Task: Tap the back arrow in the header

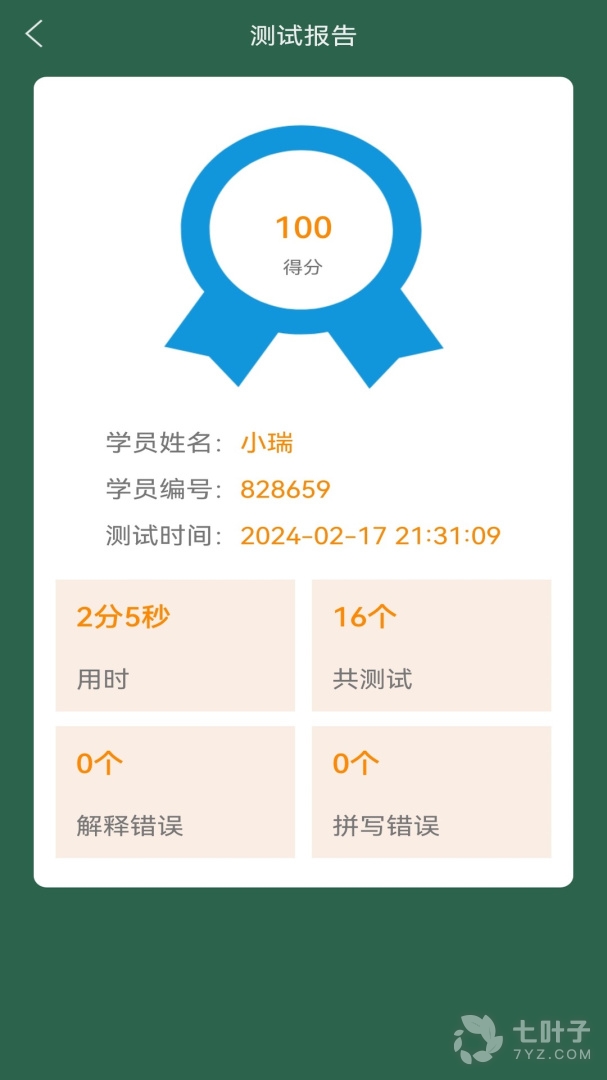Action: (34, 35)
